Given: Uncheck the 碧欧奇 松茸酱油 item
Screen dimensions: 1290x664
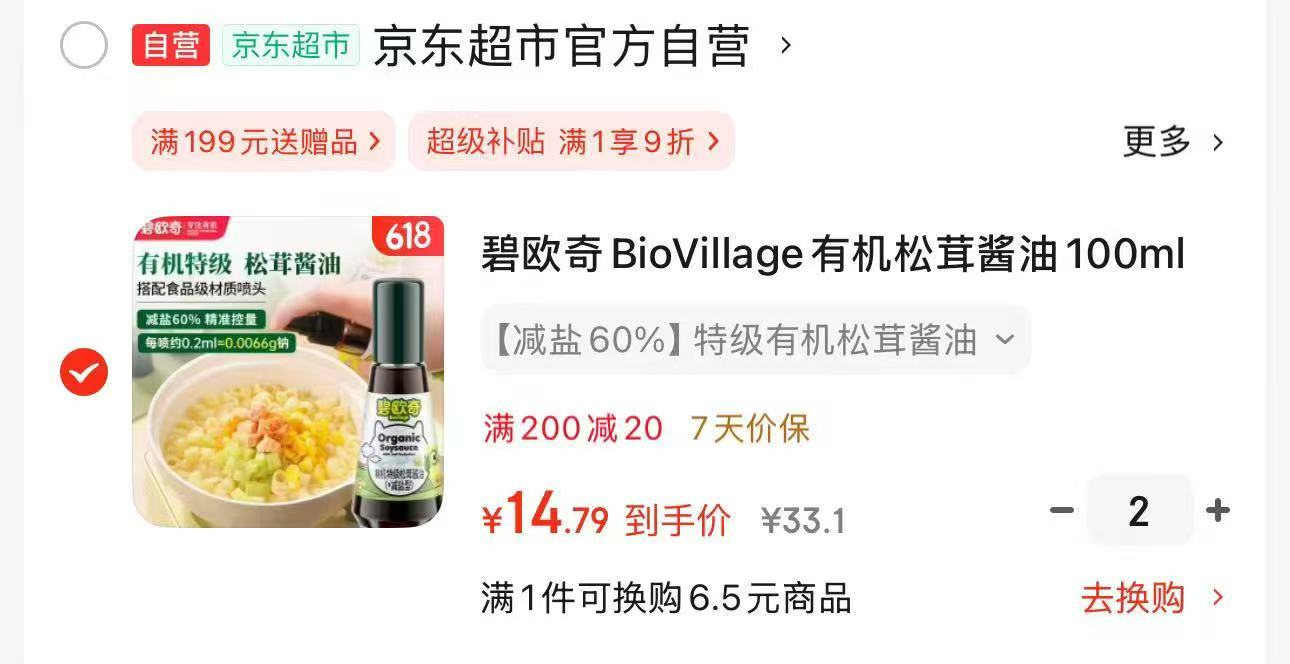Looking at the screenshot, I should [x=84, y=373].
